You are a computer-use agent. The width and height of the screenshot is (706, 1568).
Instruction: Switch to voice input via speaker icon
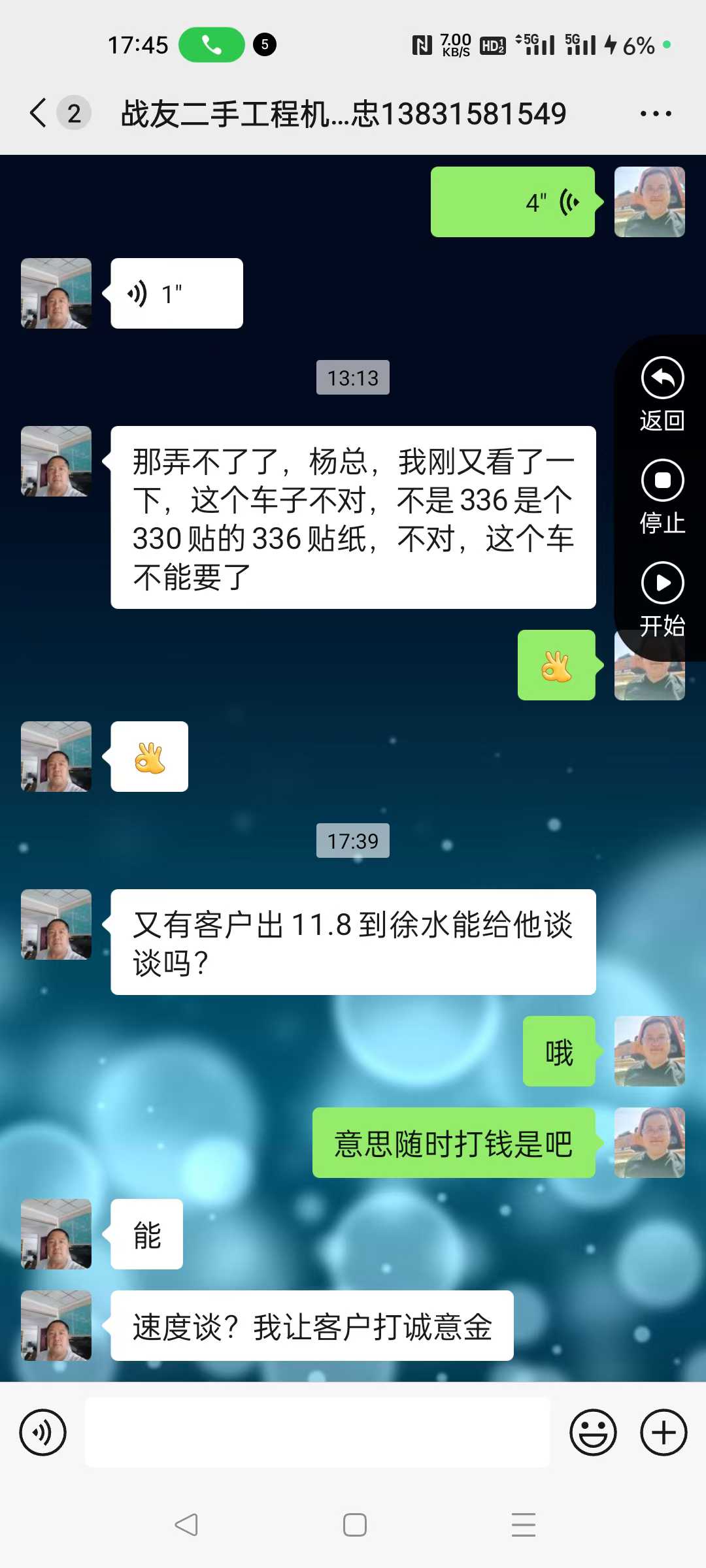(43, 1433)
